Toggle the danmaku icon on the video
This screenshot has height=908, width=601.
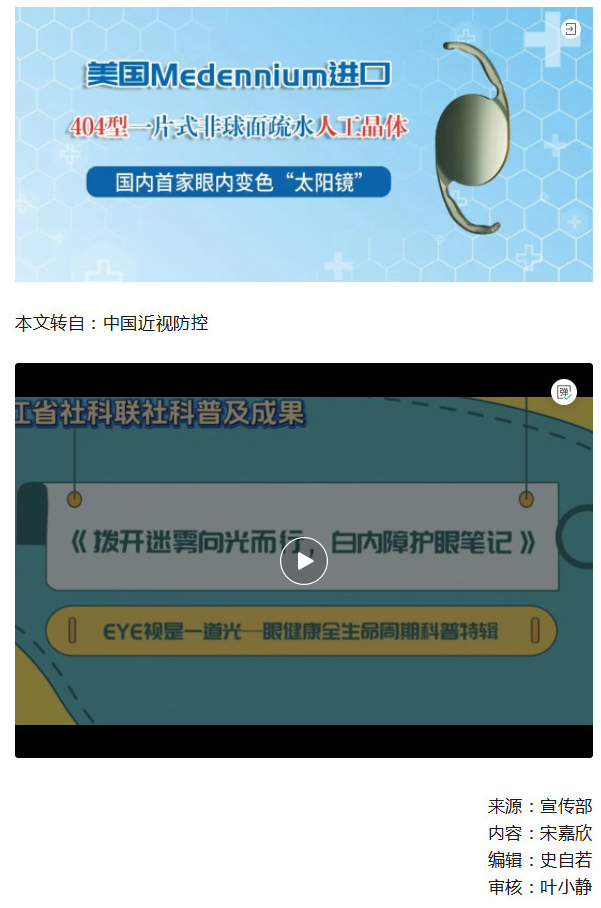(x=564, y=392)
